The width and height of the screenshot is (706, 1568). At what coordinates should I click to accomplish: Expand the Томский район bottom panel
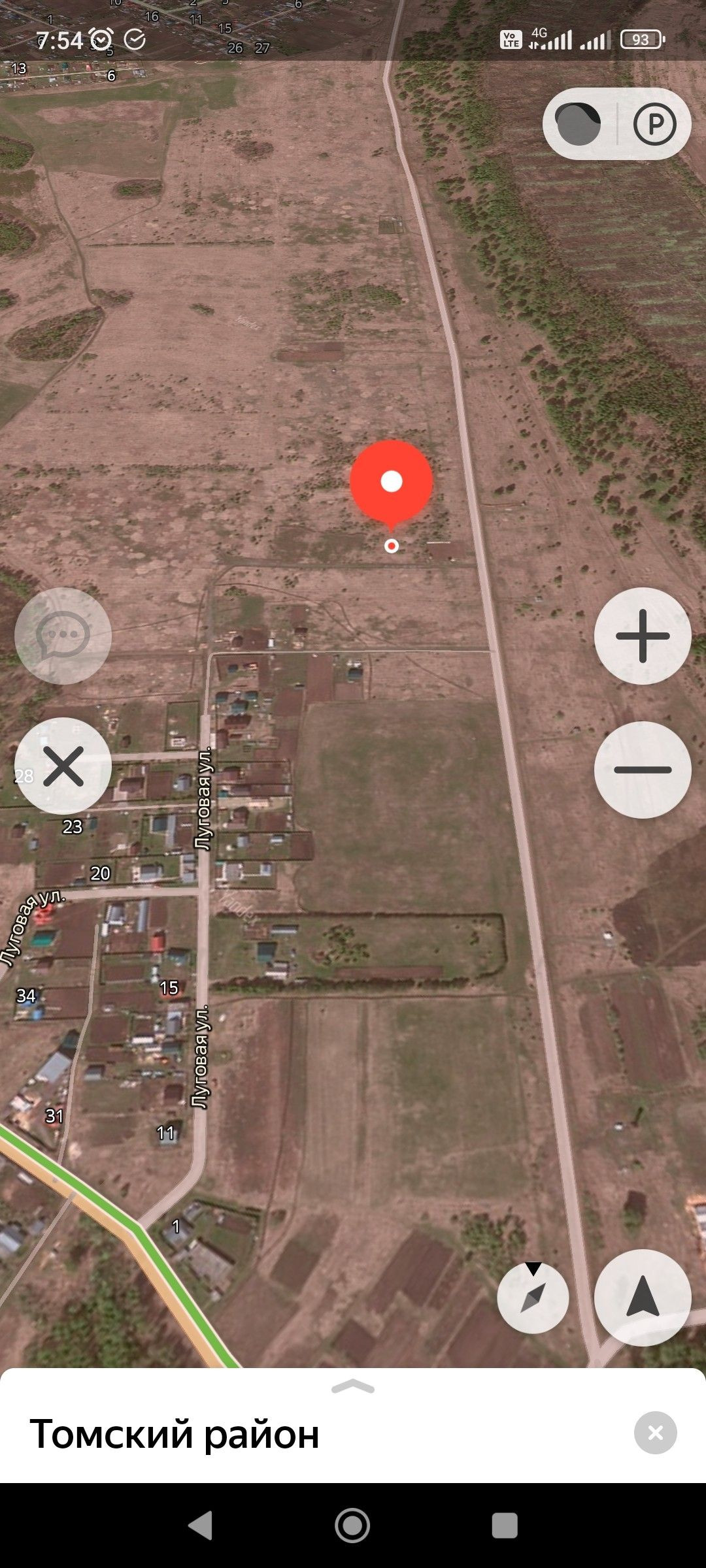[353, 1387]
